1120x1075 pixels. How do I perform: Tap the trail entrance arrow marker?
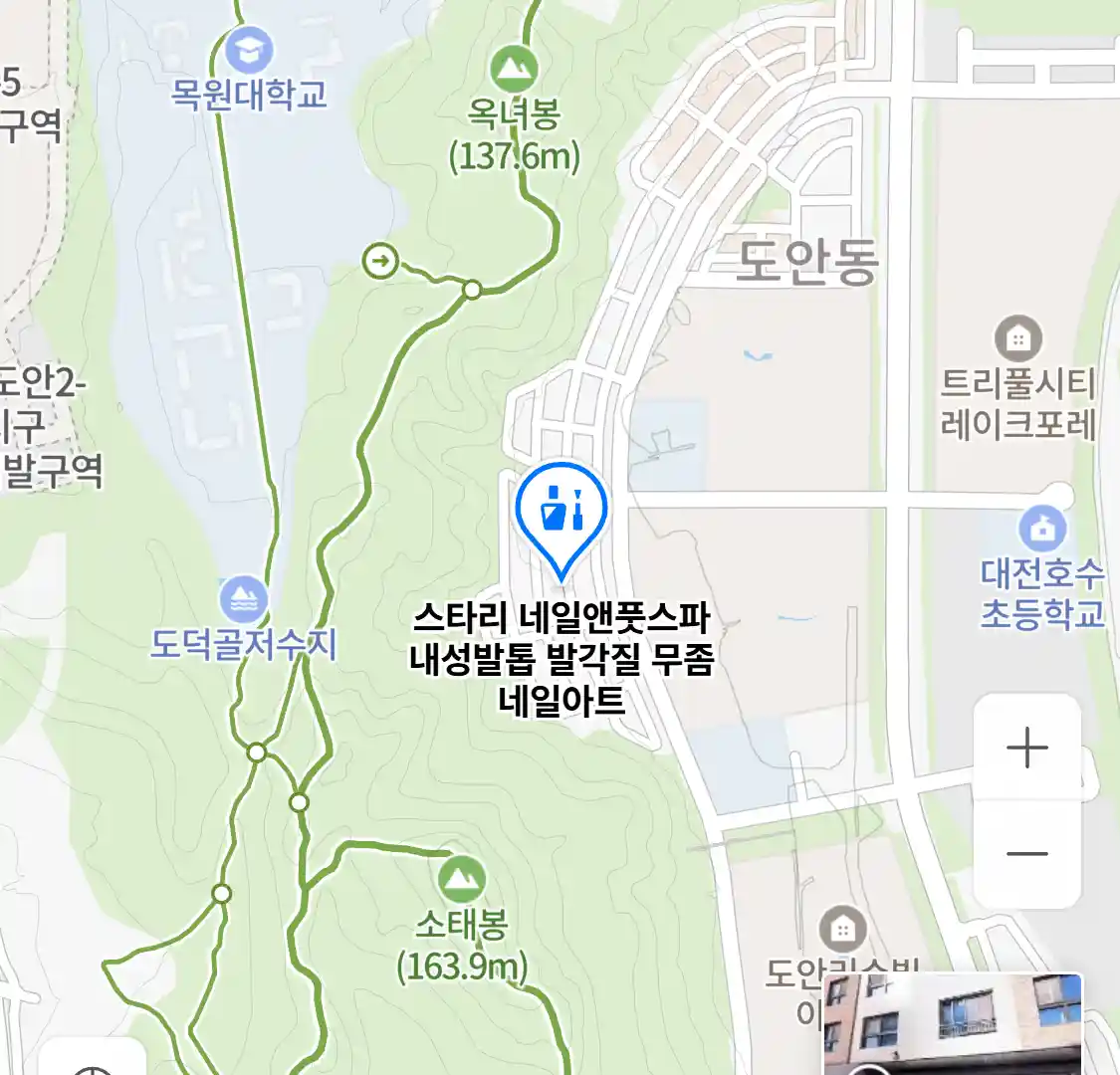(379, 262)
